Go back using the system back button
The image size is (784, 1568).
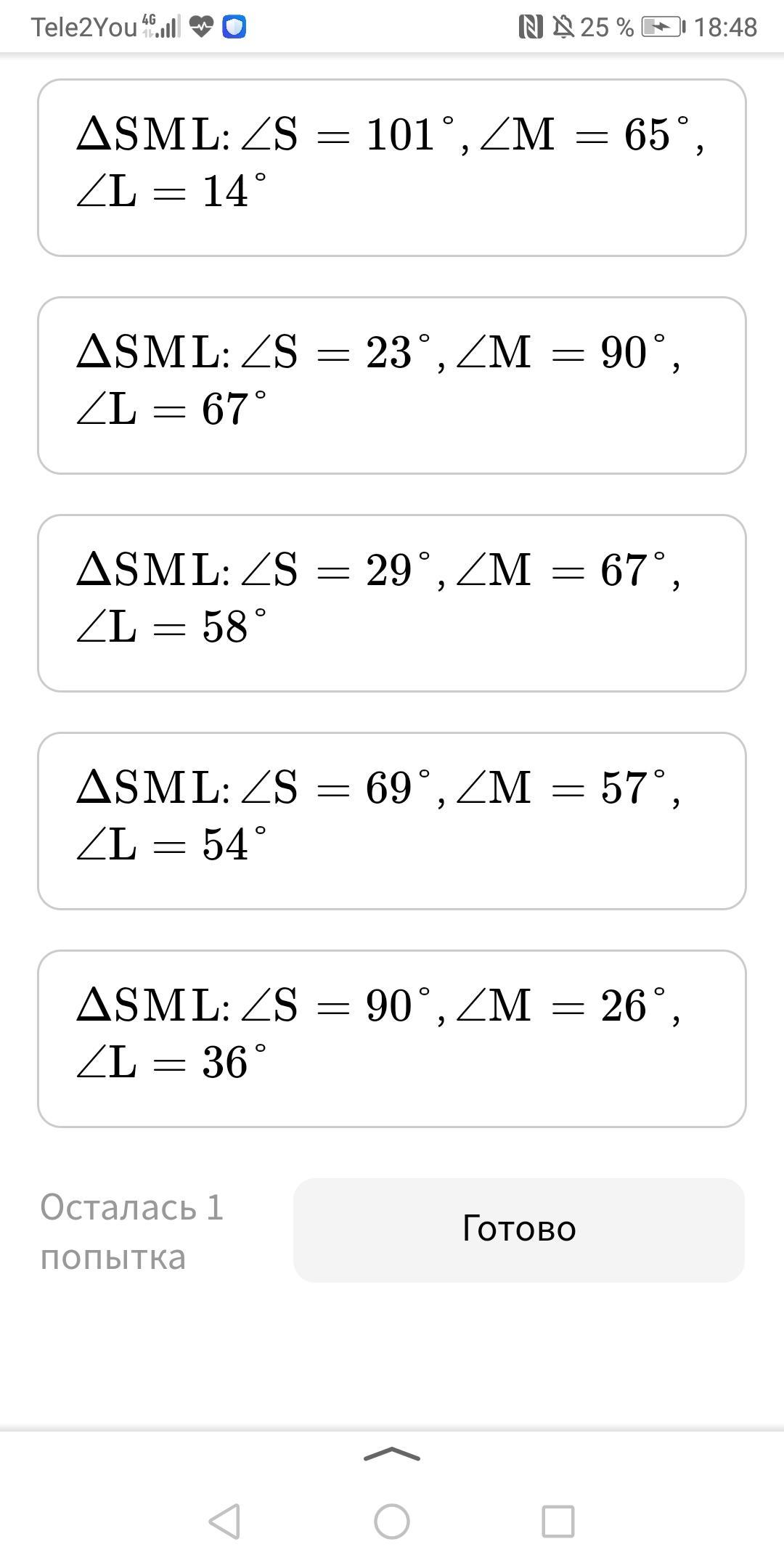[224, 1521]
